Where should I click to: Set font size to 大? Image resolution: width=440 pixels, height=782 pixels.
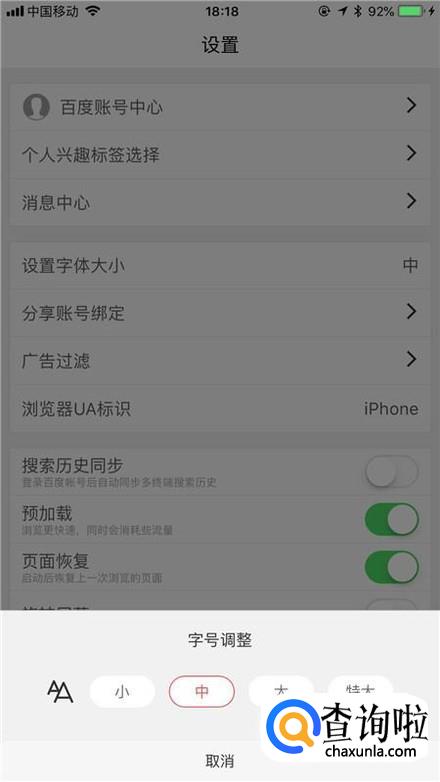[281, 690]
